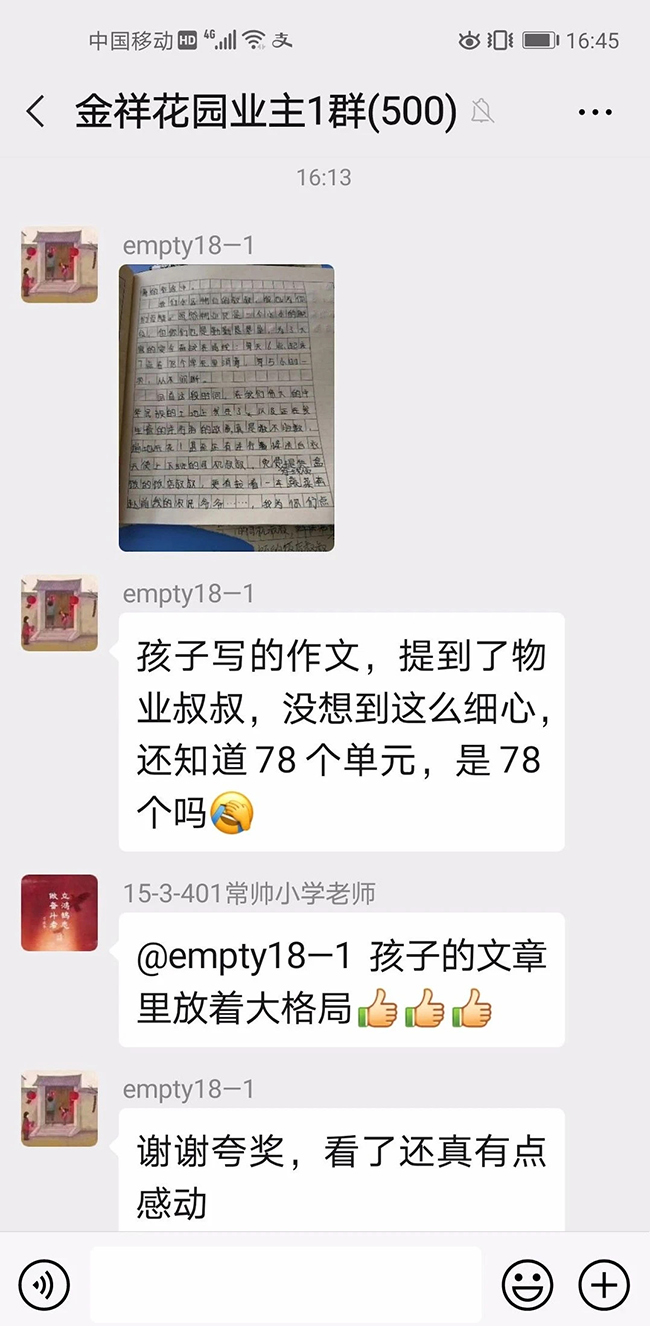Tap the message text field

click(x=285, y=1282)
